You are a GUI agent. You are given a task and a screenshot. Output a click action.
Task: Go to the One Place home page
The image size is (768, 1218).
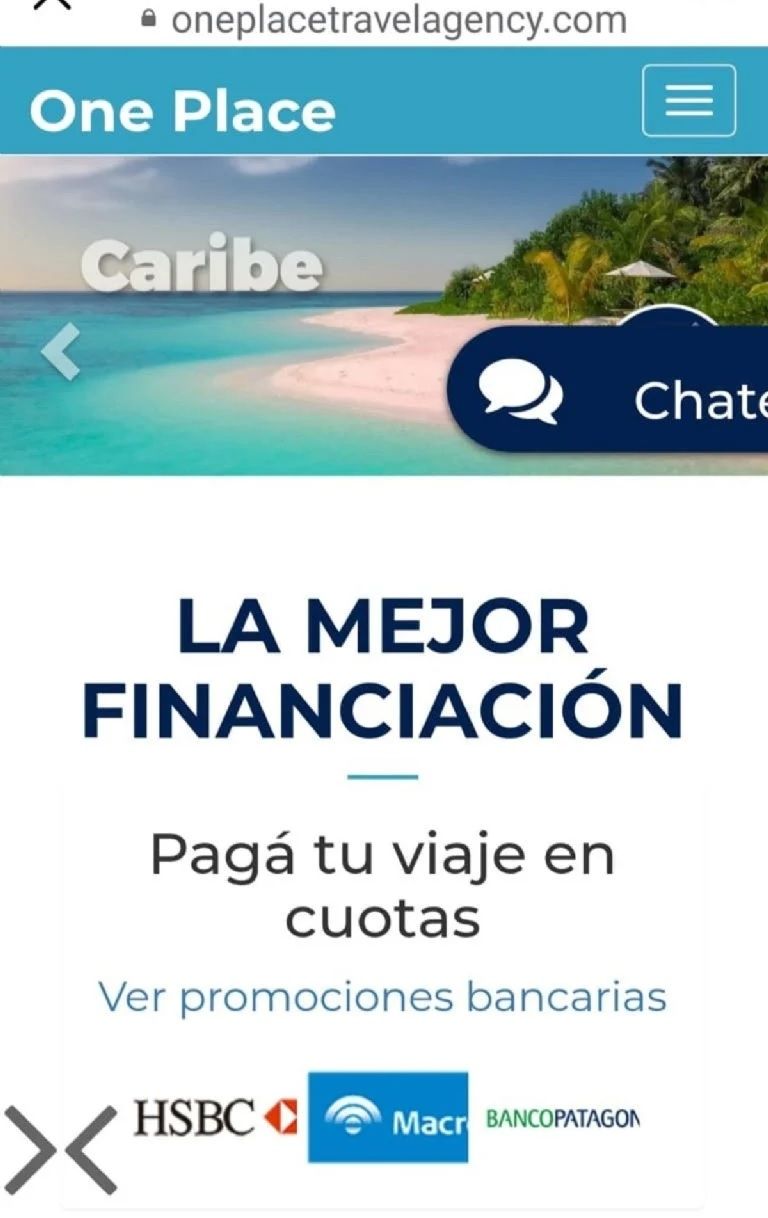pos(182,110)
